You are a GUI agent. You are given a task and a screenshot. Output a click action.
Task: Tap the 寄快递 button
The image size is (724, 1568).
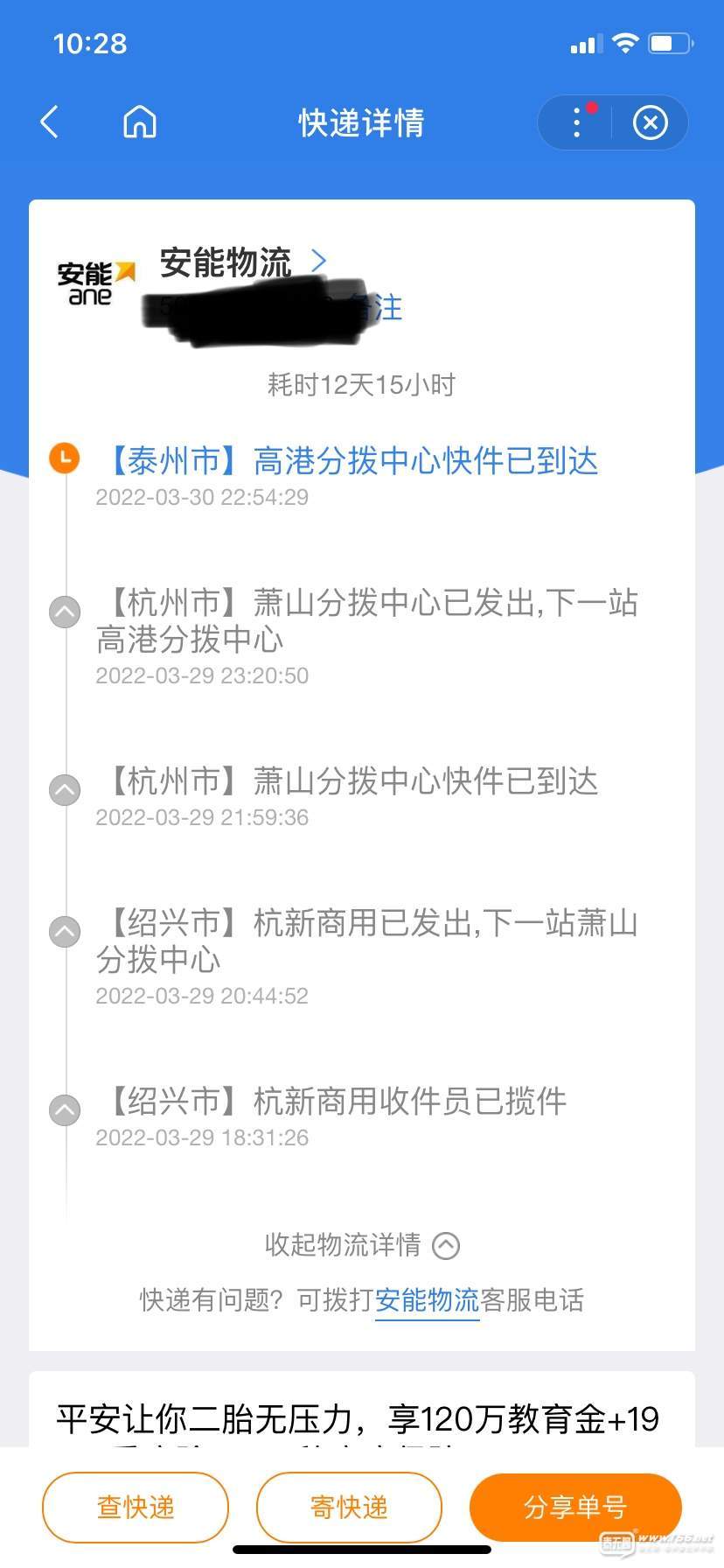pyautogui.click(x=349, y=1507)
